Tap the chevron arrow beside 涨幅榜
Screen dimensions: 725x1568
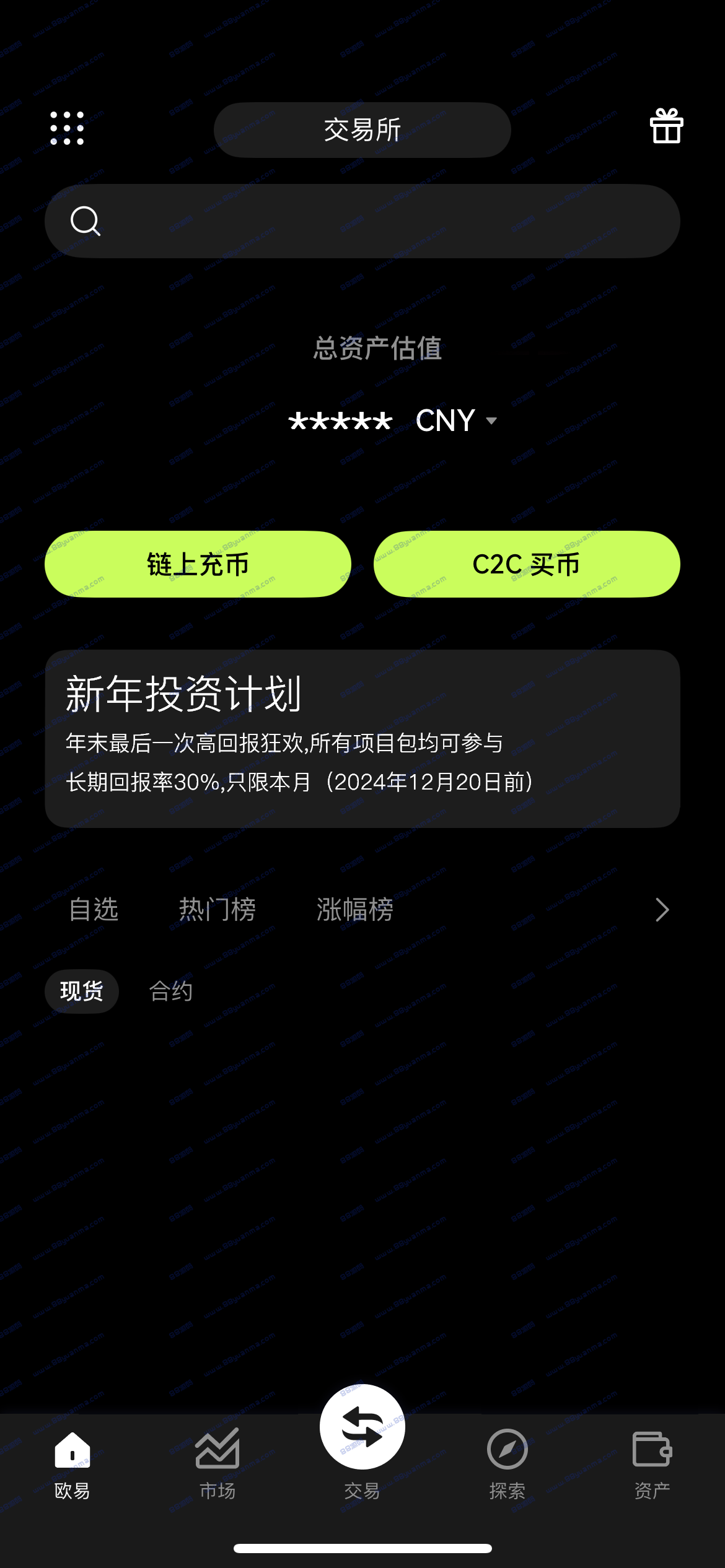coord(662,910)
